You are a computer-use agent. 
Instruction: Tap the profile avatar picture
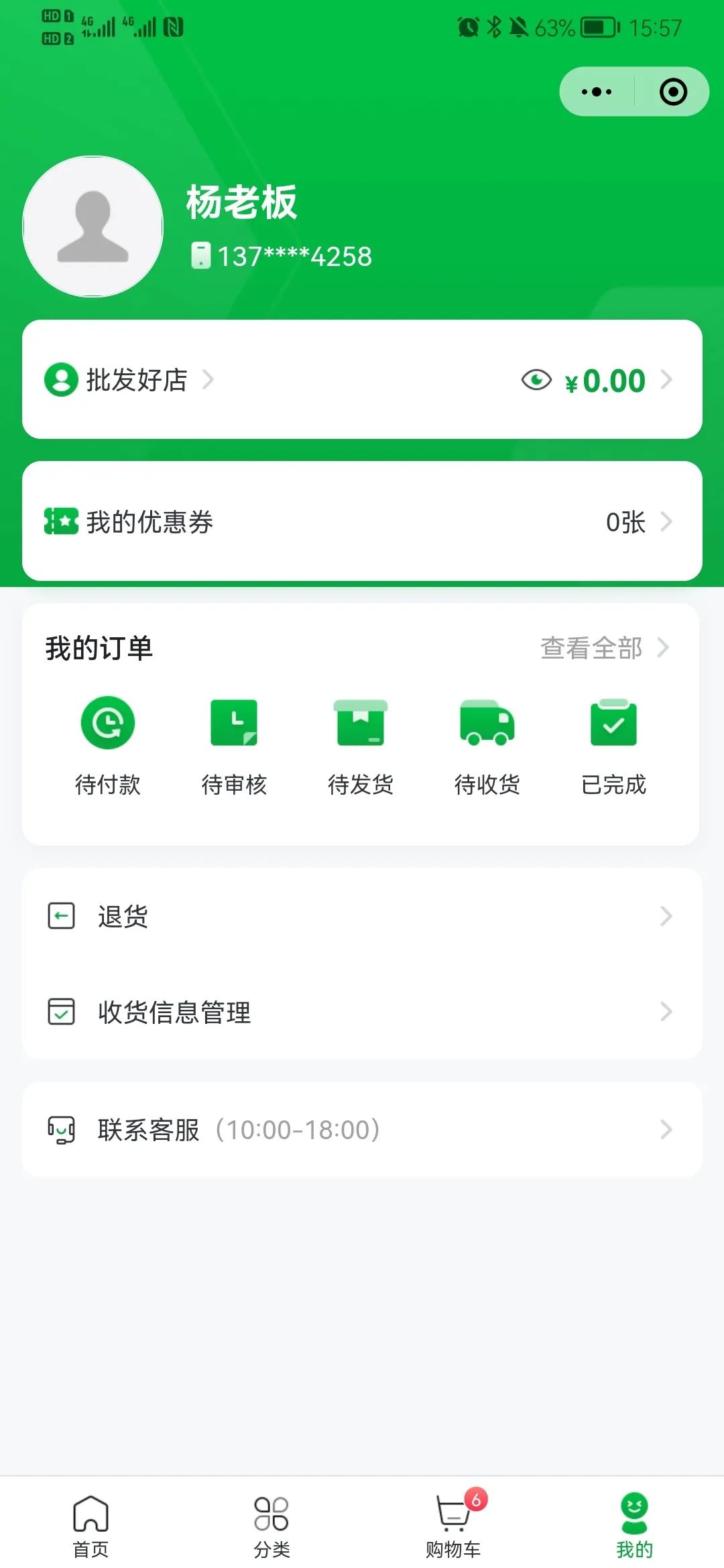(x=93, y=226)
